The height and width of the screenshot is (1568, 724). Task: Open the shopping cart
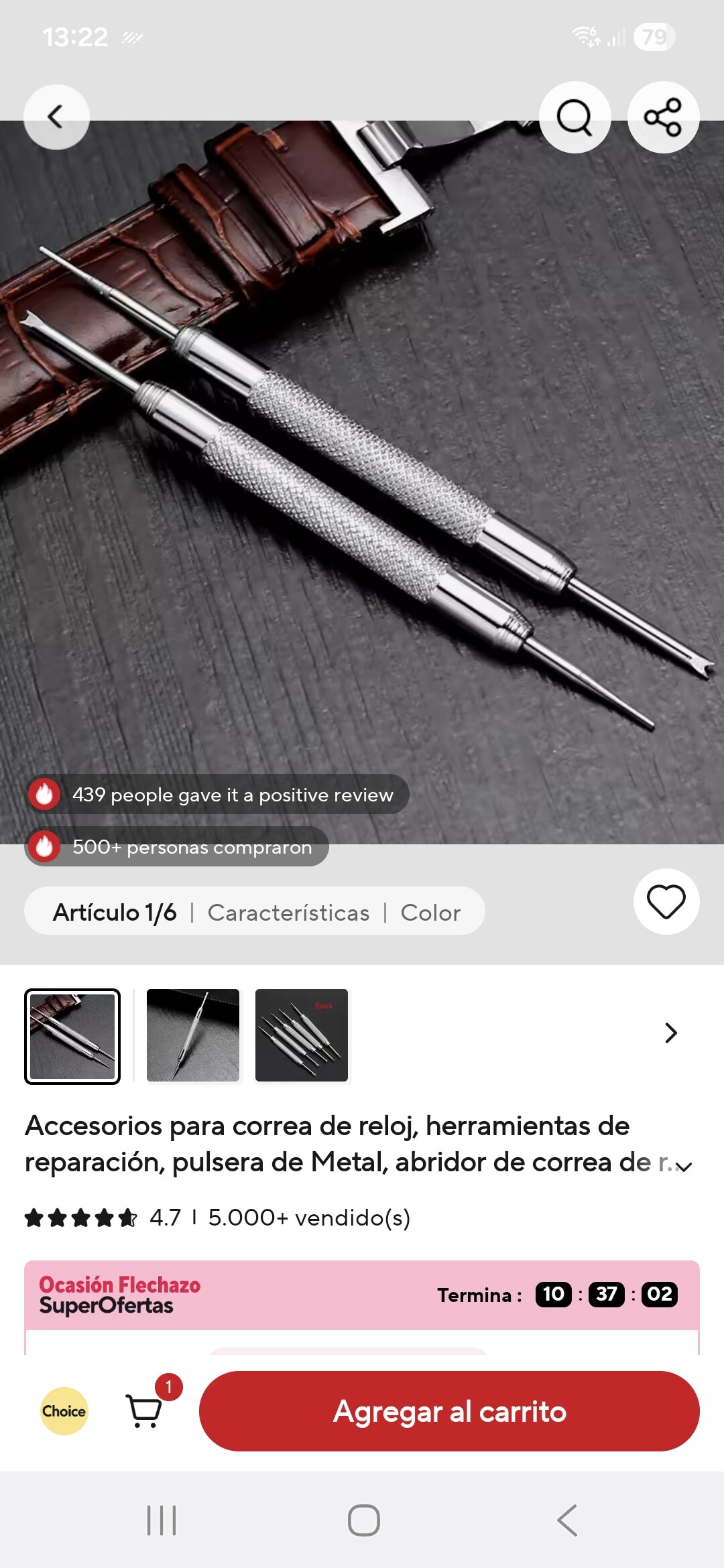pos(145,1411)
